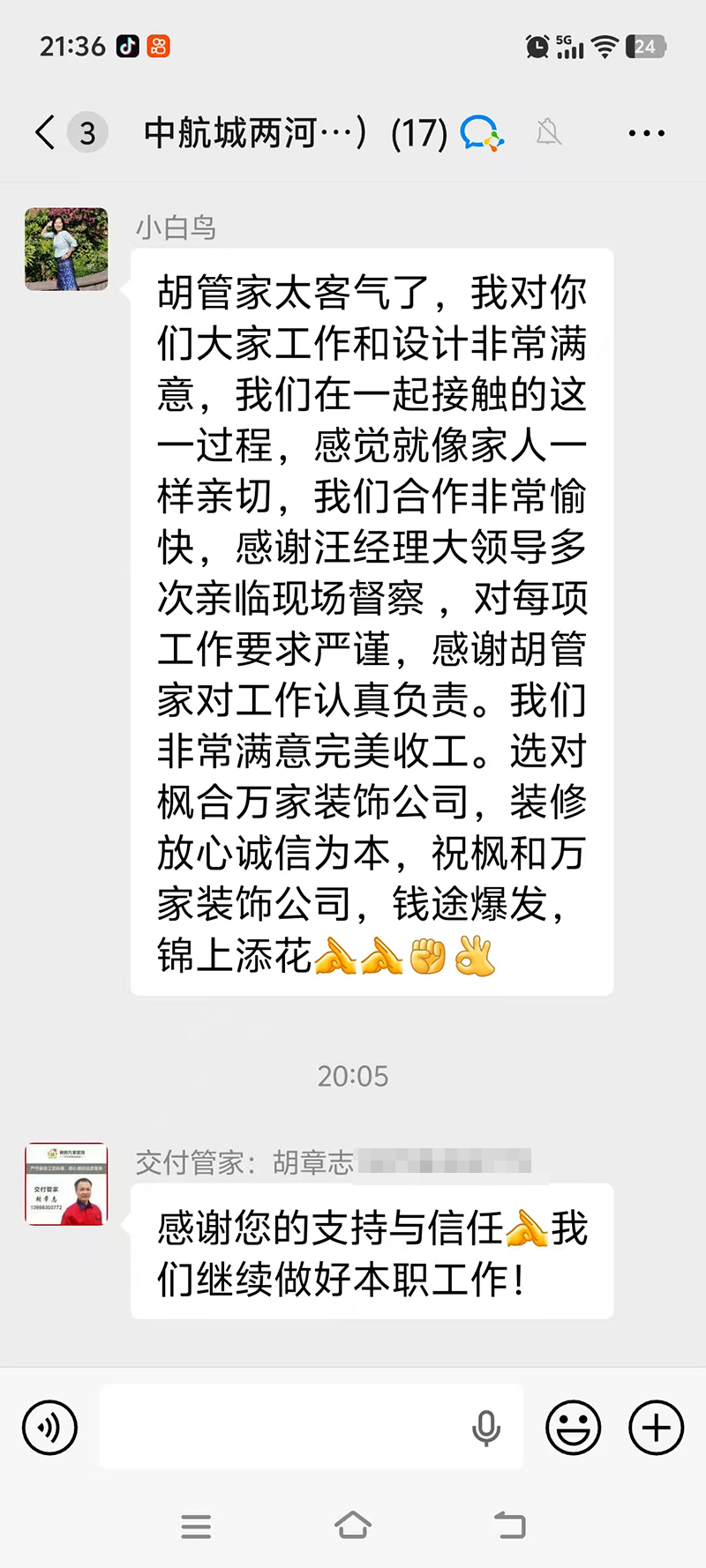Image resolution: width=706 pixels, height=1568 pixels.
Task: Open the system recent apps menu
Action: click(196, 1526)
